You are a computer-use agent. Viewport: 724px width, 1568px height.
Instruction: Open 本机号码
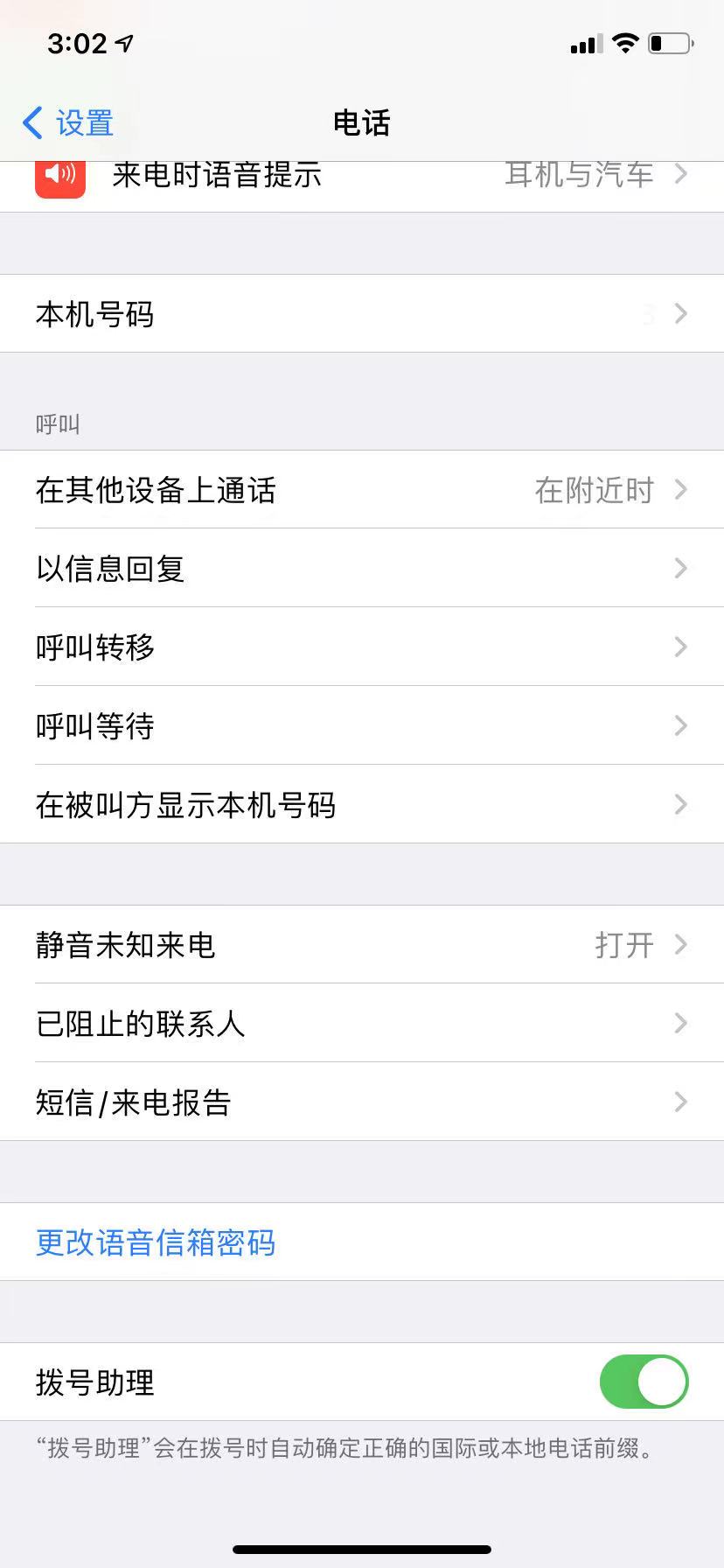point(361,314)
